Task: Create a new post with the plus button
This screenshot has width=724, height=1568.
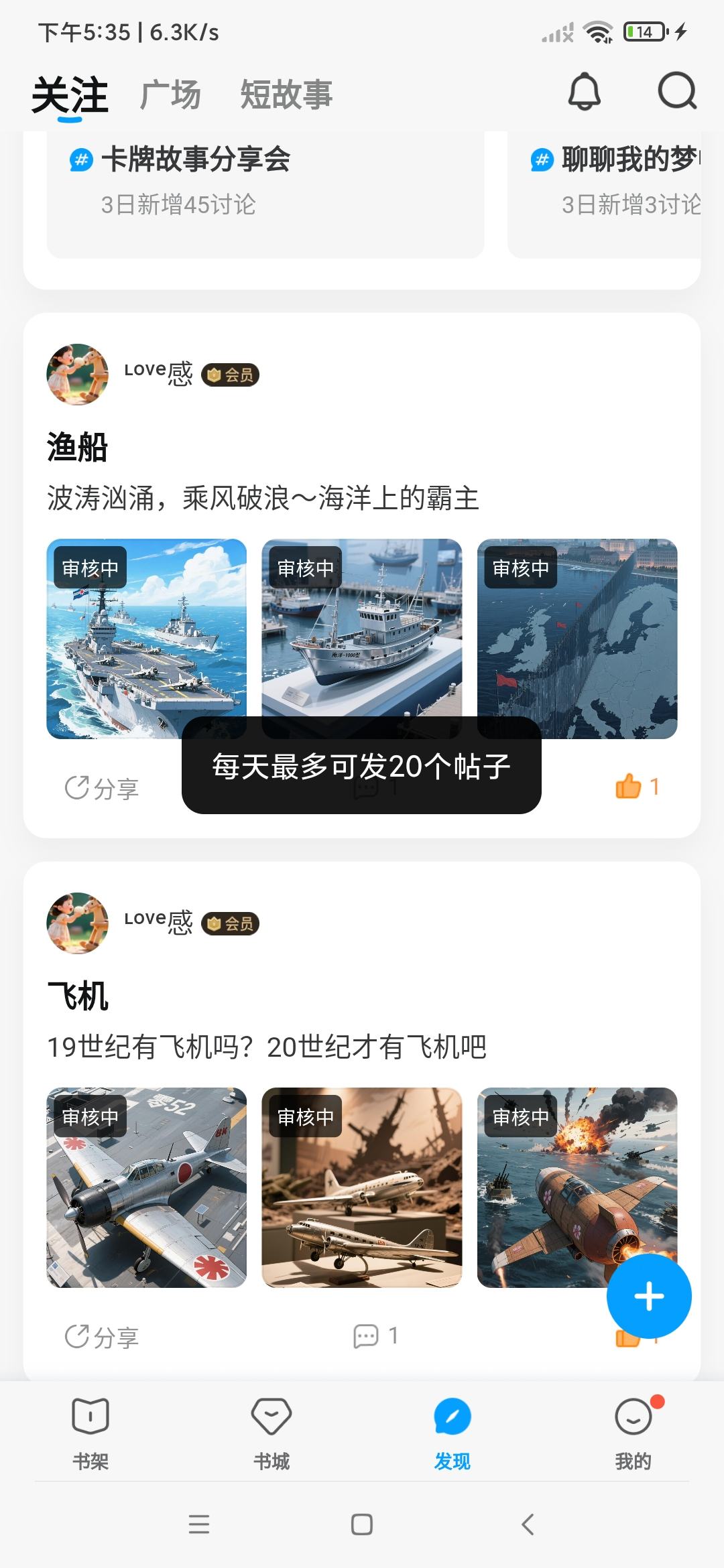Action: point(648,1296)
